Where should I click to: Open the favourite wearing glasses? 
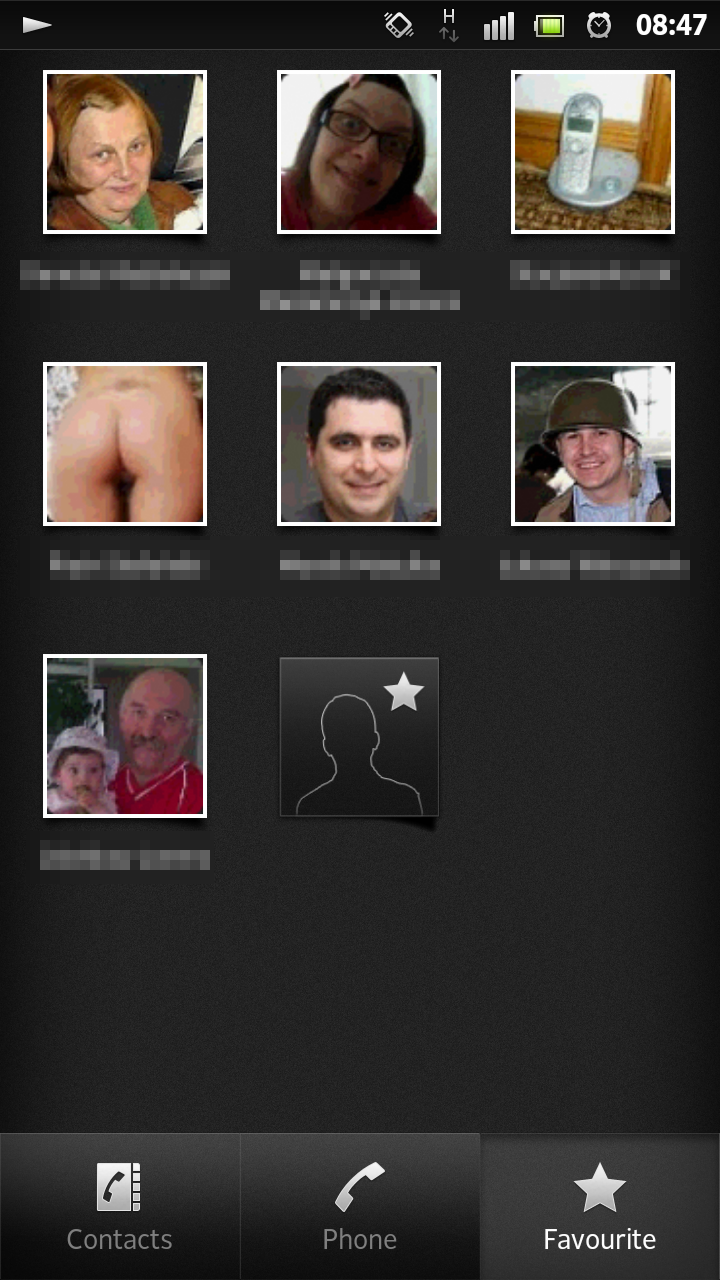[359, 152]
